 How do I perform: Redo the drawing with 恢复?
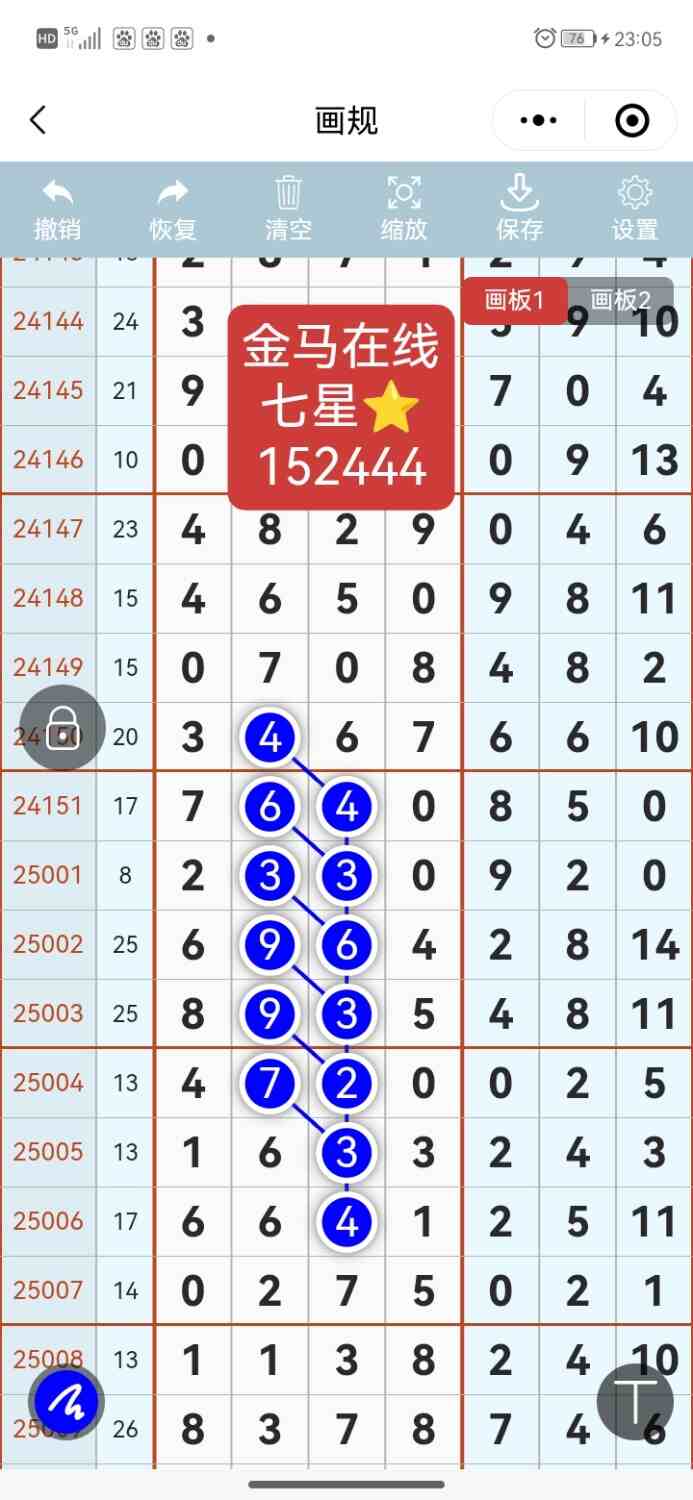[x=173, y=208]
